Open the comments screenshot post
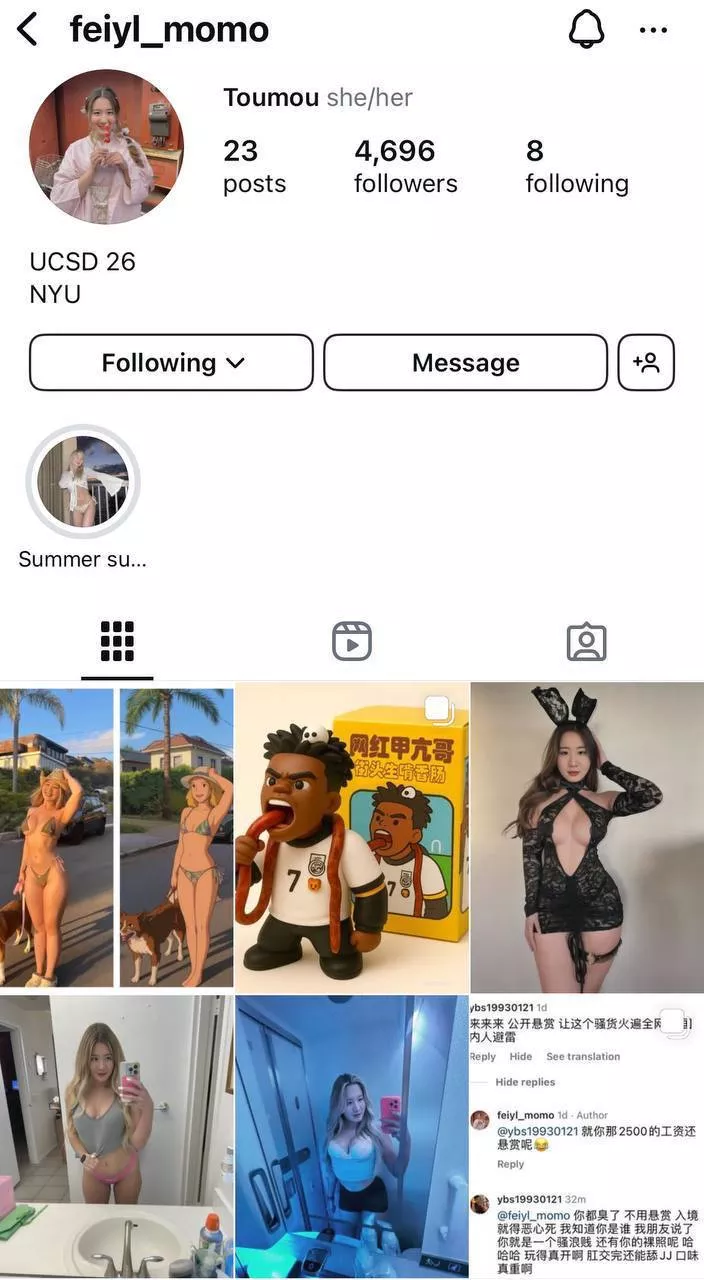The height and width of the screenshot is (1280, 704). pyautogui.click(x=587, y=1136)
